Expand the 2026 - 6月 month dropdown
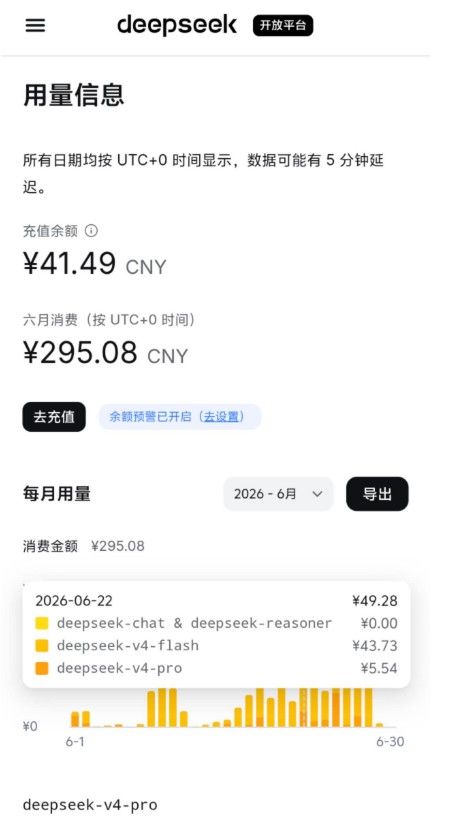This screenshot has width=454, height=831. tap(278, 494)
